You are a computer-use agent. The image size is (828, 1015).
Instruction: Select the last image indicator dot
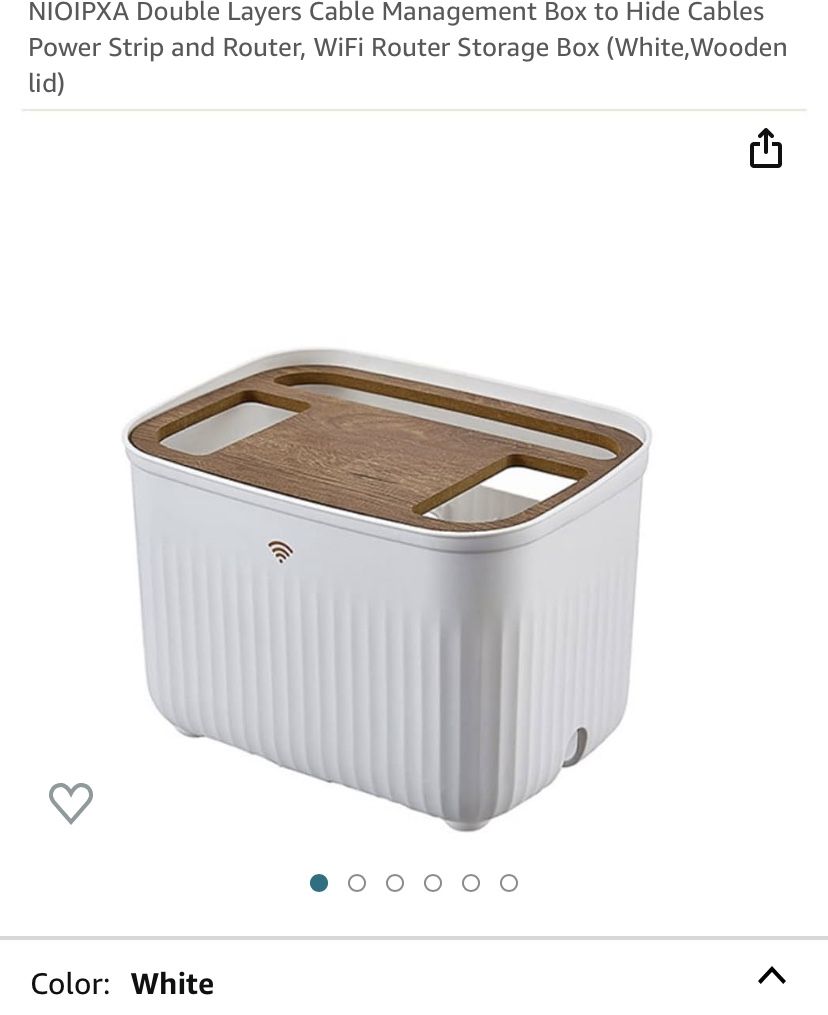pyautogui.click(x=509, y=883)
